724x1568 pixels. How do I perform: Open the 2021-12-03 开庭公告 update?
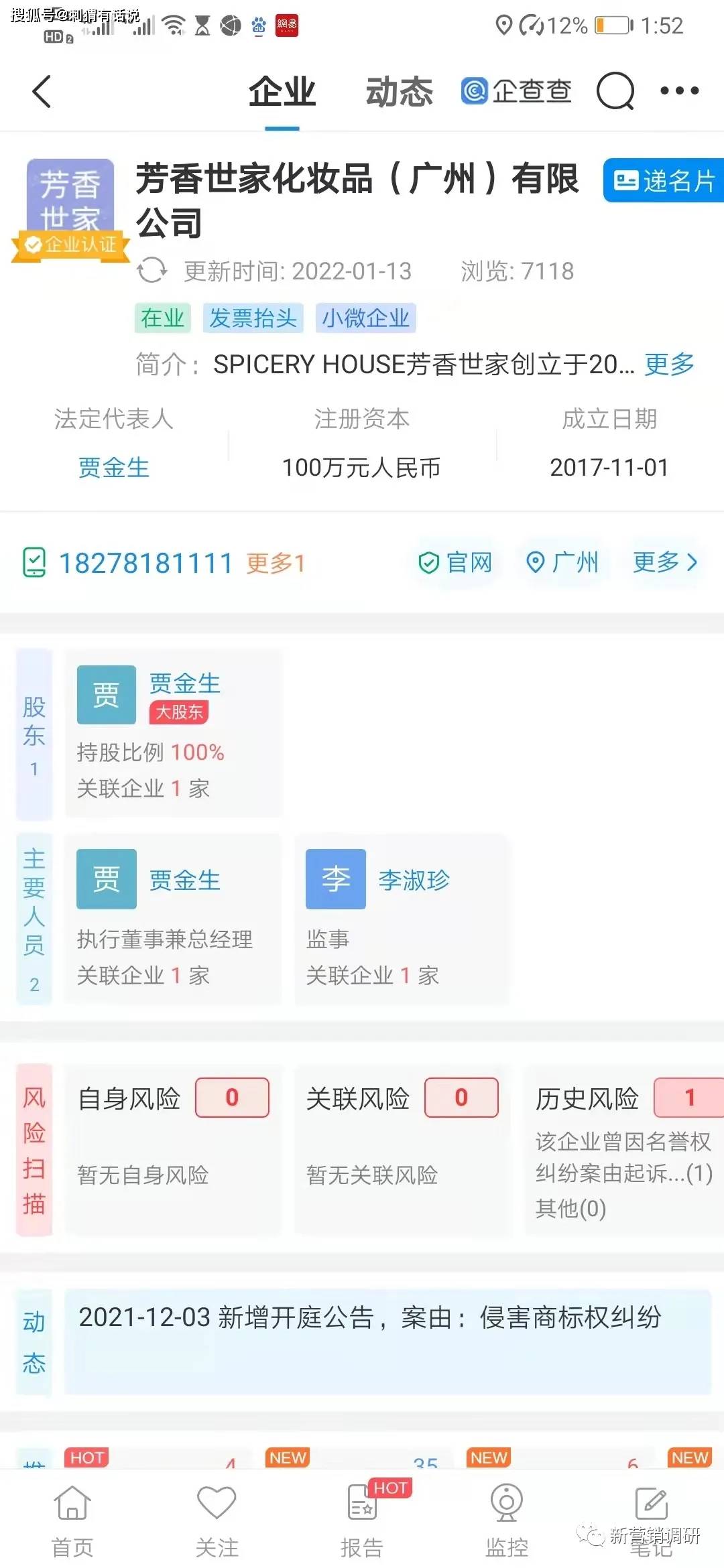[387, 1342]
